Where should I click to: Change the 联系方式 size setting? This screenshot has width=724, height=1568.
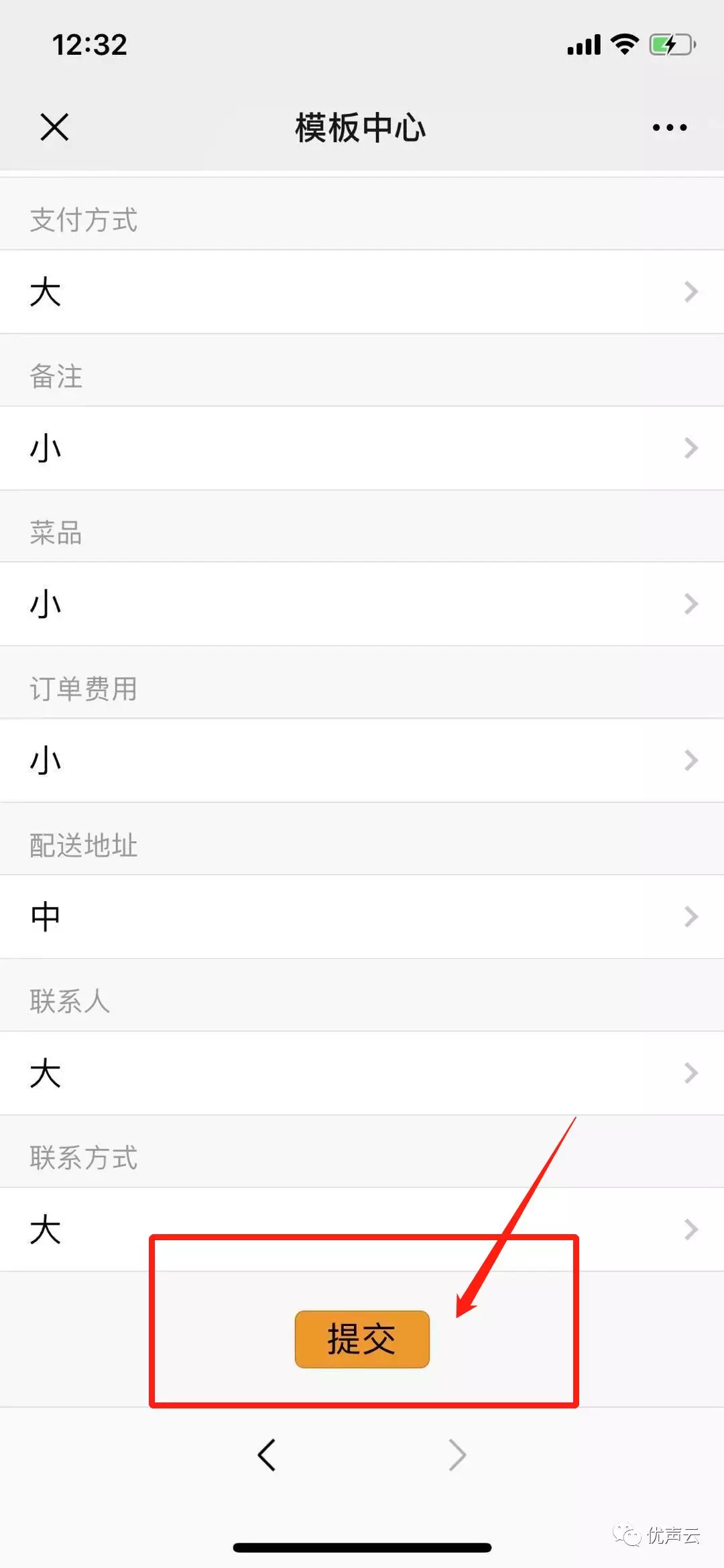point(362,1229)
